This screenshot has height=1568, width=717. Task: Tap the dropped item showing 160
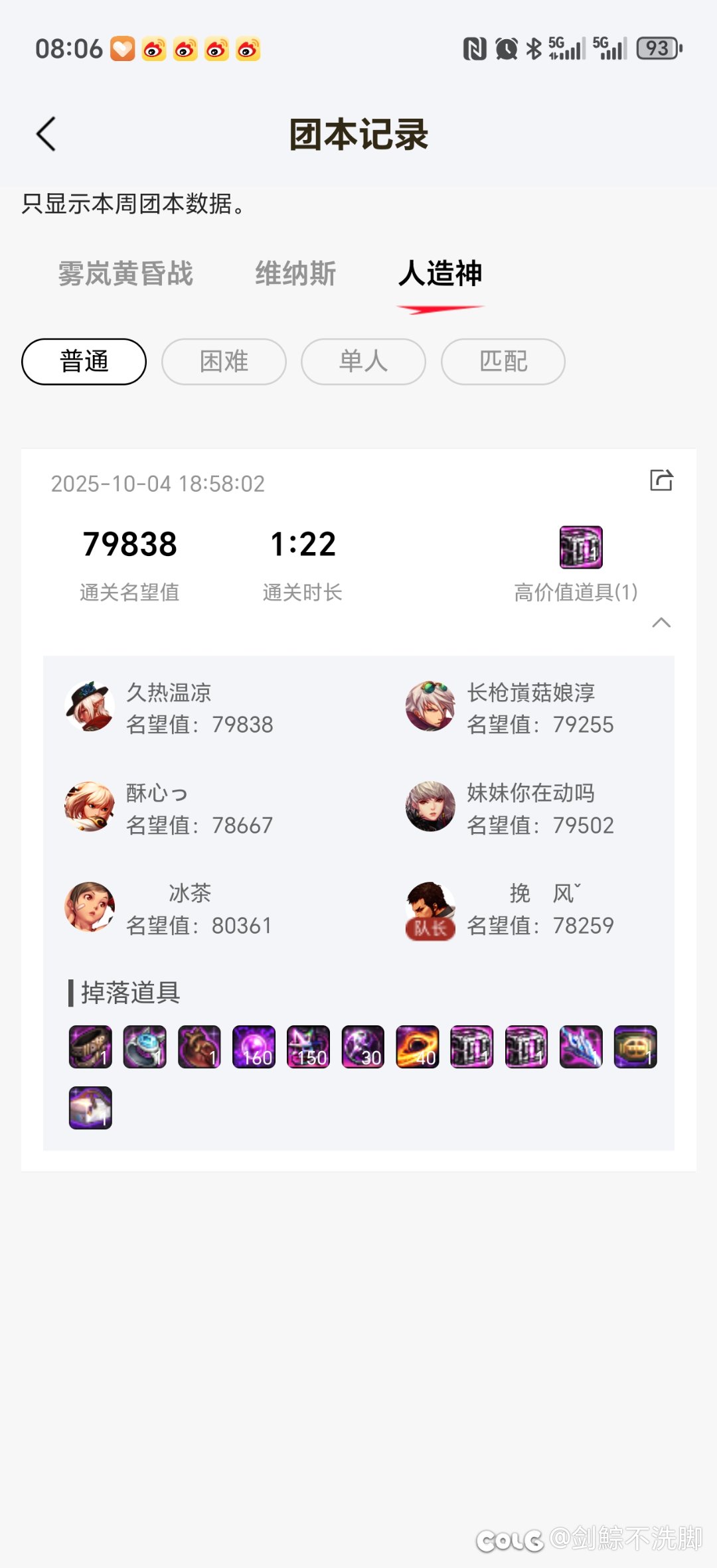pos(254,1047)
